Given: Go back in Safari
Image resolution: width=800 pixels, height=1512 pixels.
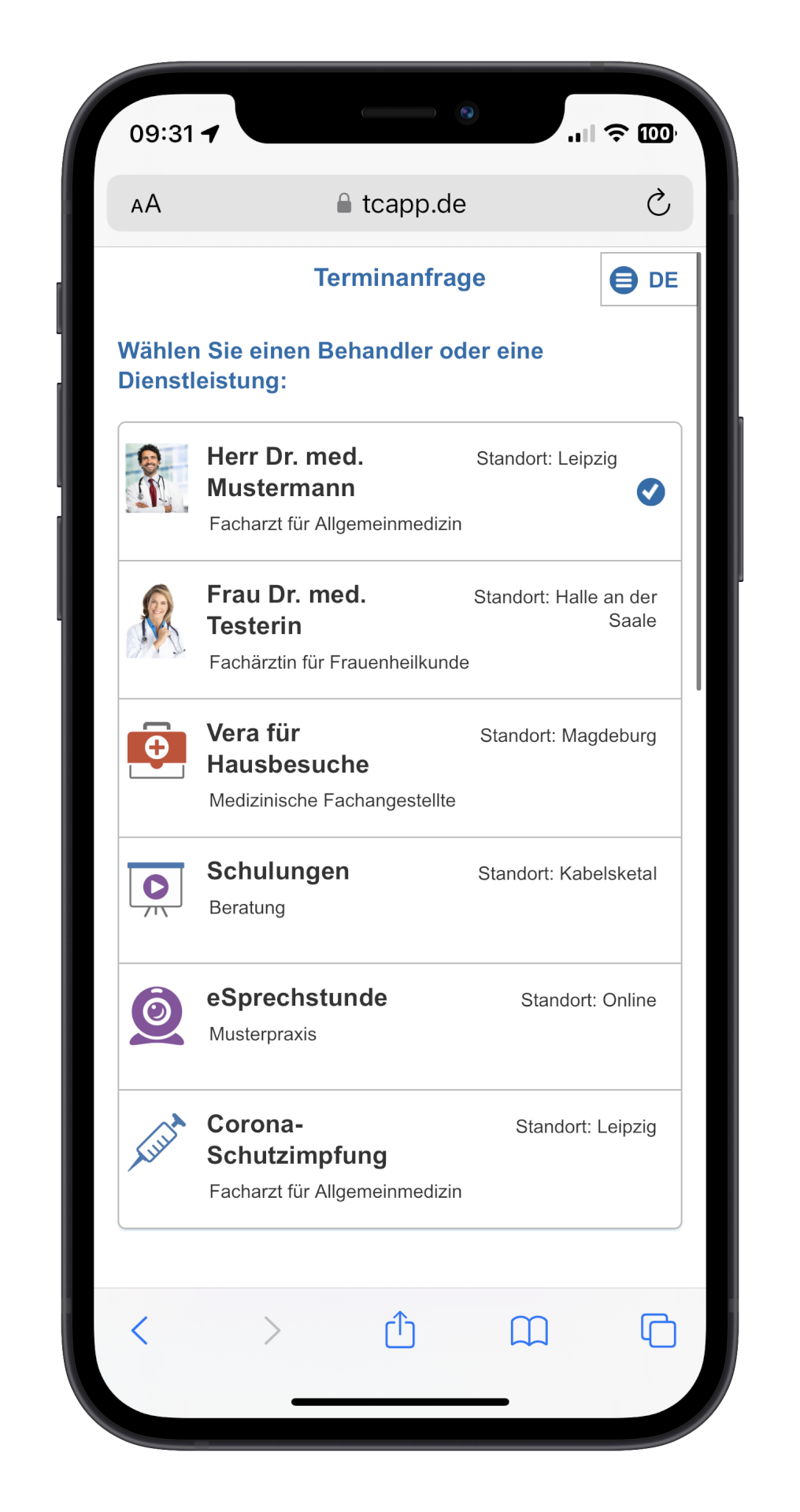Looking at the screenshot, I should (x=140, y=1330).
